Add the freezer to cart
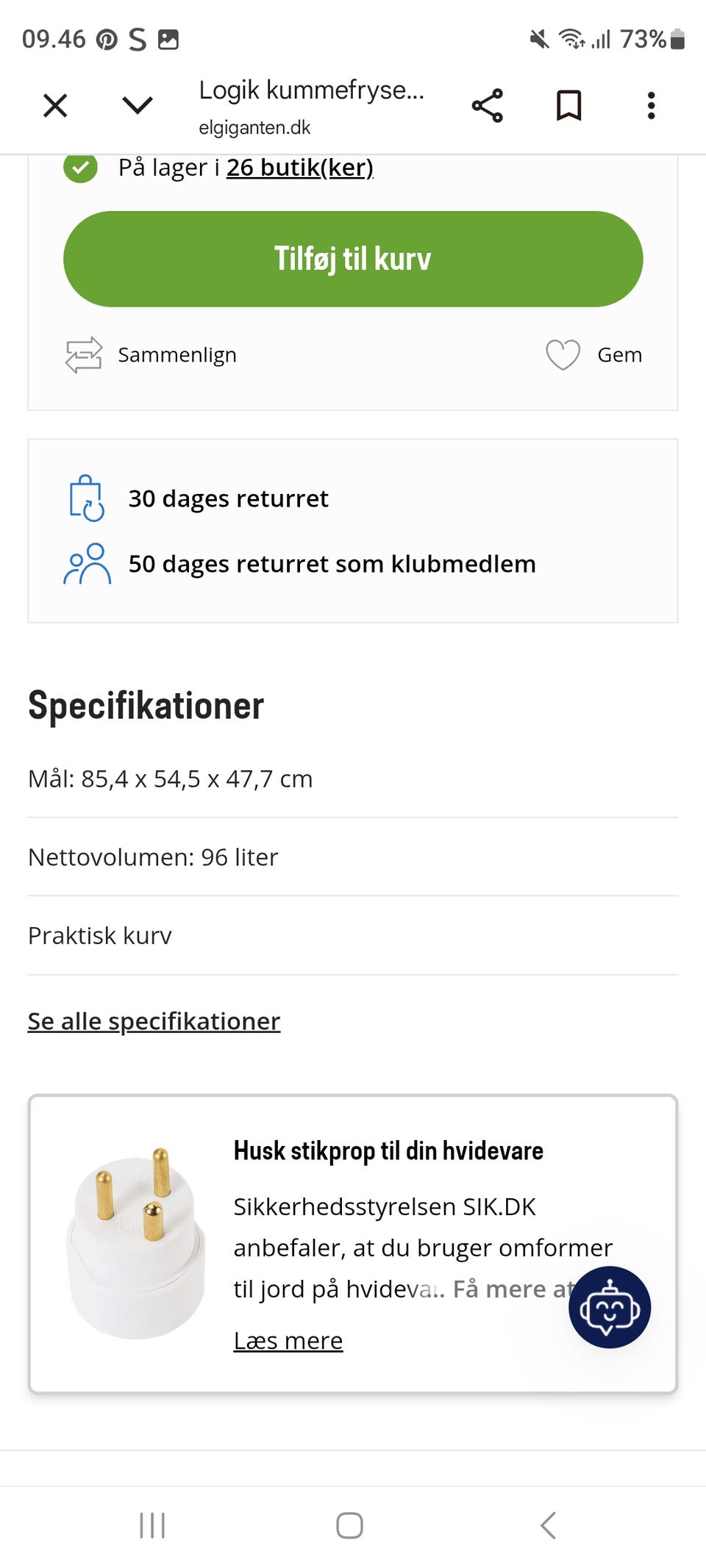 352,259
